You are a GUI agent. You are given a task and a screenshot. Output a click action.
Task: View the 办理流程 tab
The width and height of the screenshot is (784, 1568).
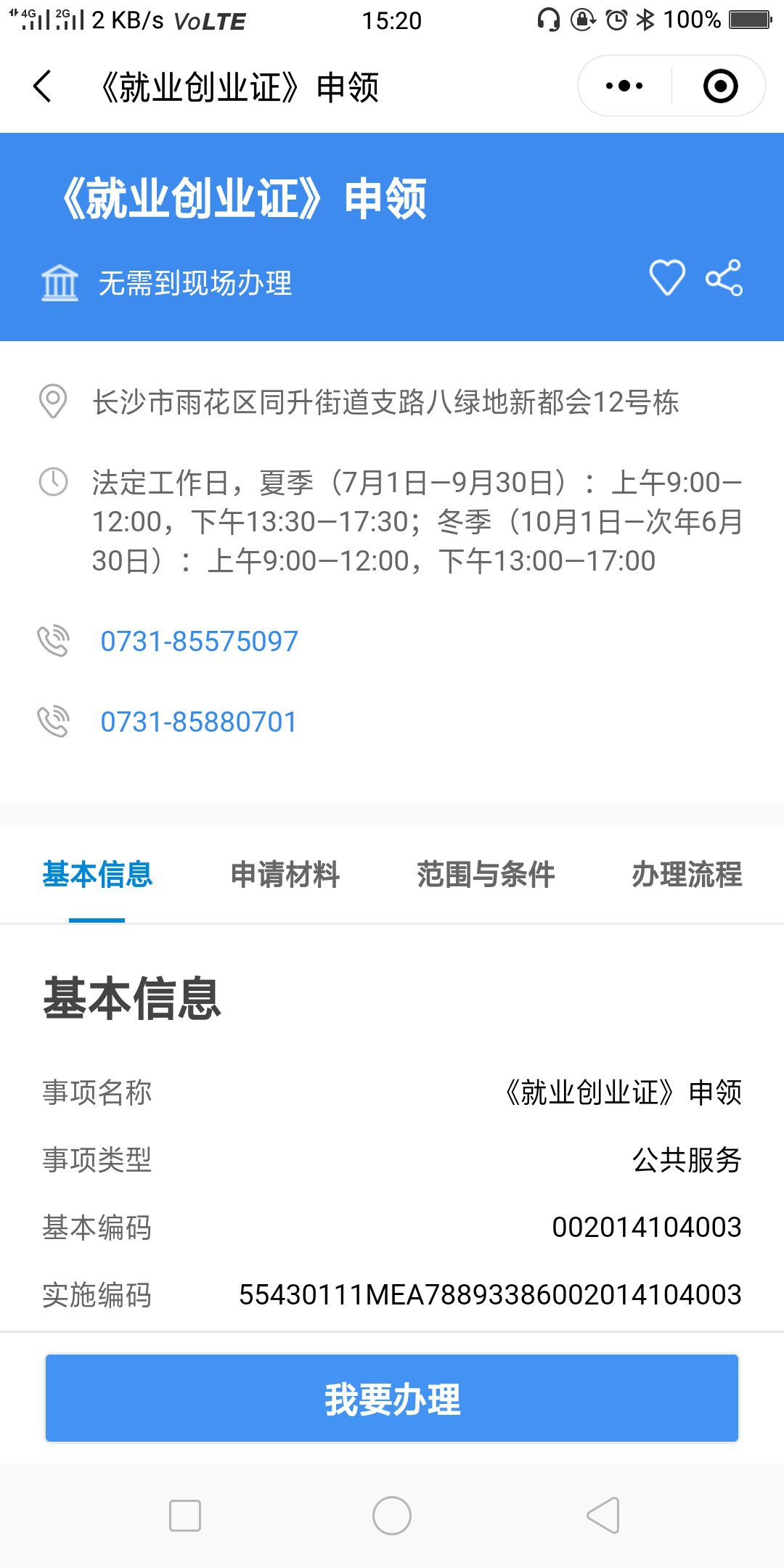tap(687, 875)
